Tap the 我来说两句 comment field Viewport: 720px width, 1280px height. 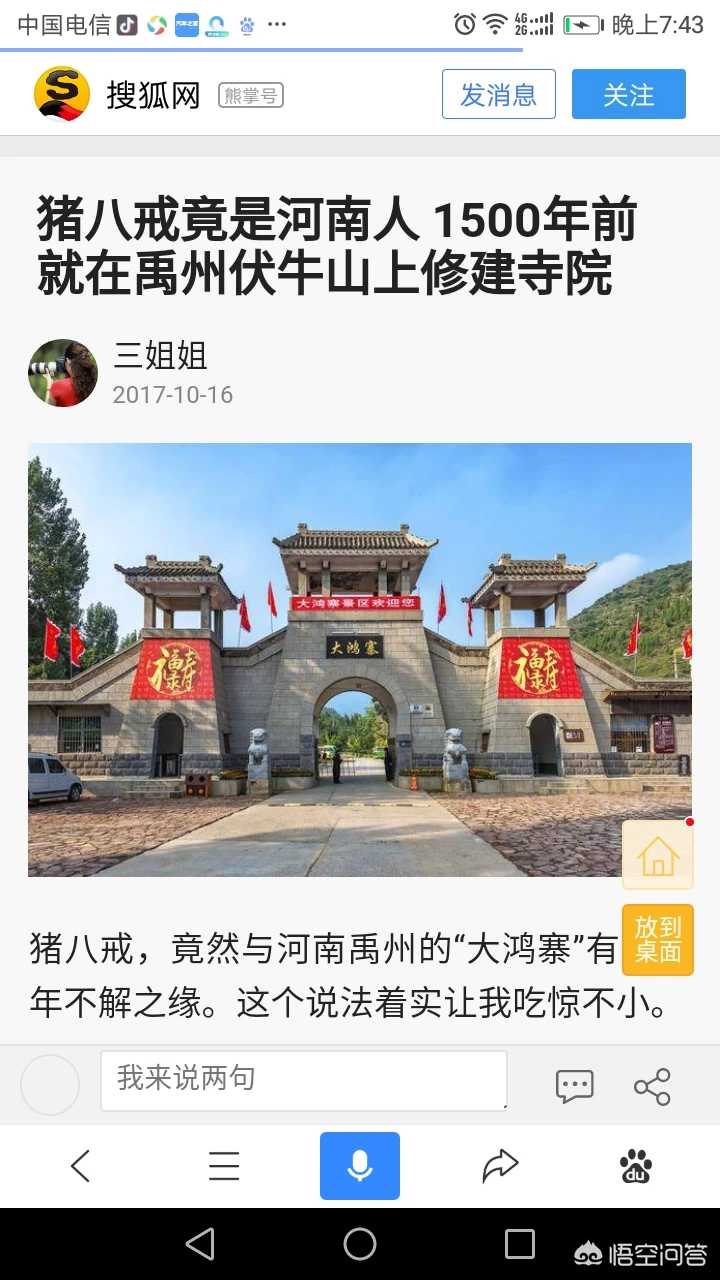tap(303, 1079)
